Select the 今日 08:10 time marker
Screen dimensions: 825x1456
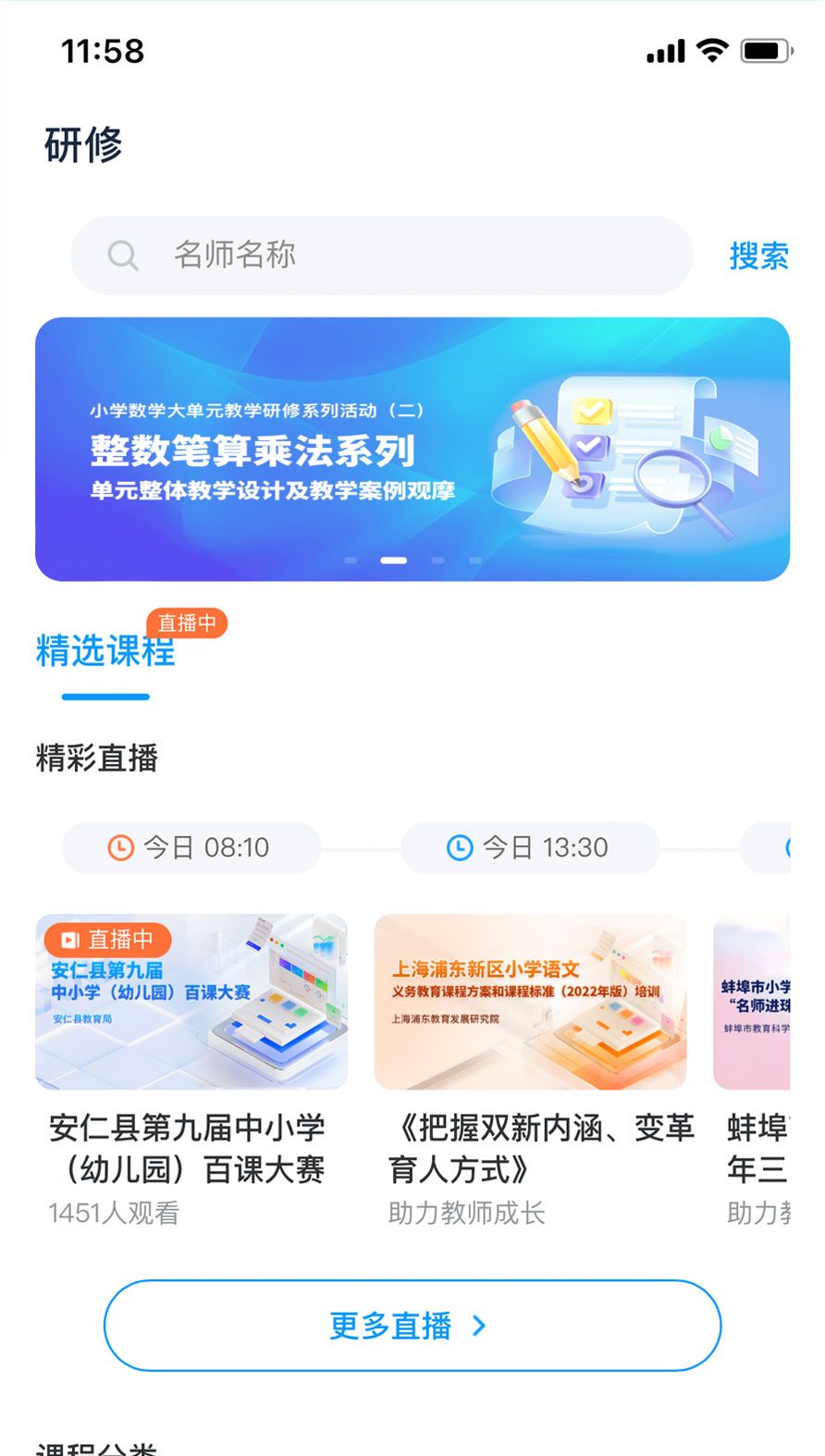click(x=191, y=847)
